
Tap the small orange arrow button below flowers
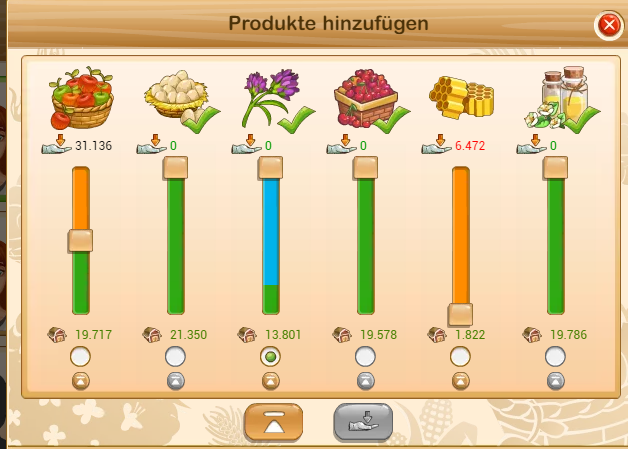pos(270,380)
